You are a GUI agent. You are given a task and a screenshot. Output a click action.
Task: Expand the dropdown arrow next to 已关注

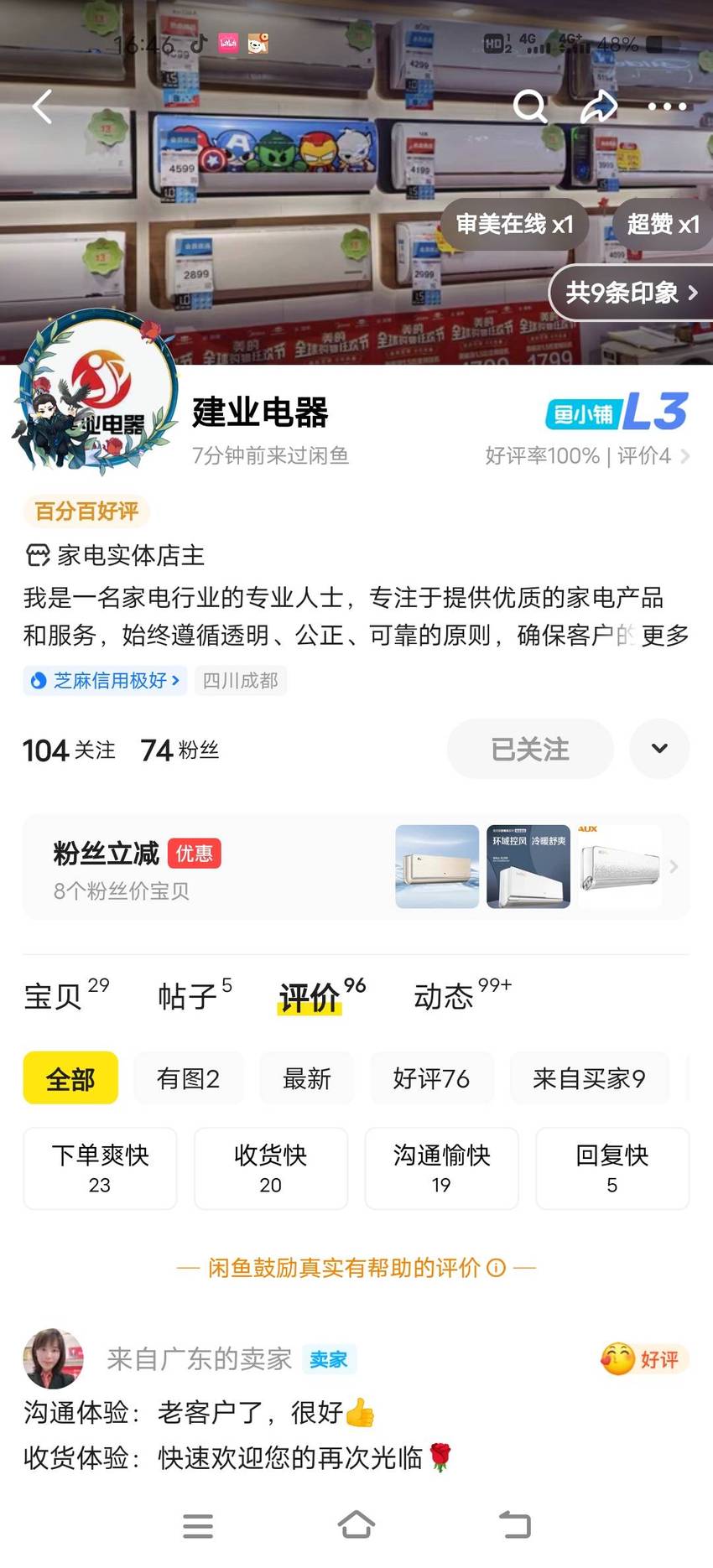pyautogui.click(x=660, y=749)
